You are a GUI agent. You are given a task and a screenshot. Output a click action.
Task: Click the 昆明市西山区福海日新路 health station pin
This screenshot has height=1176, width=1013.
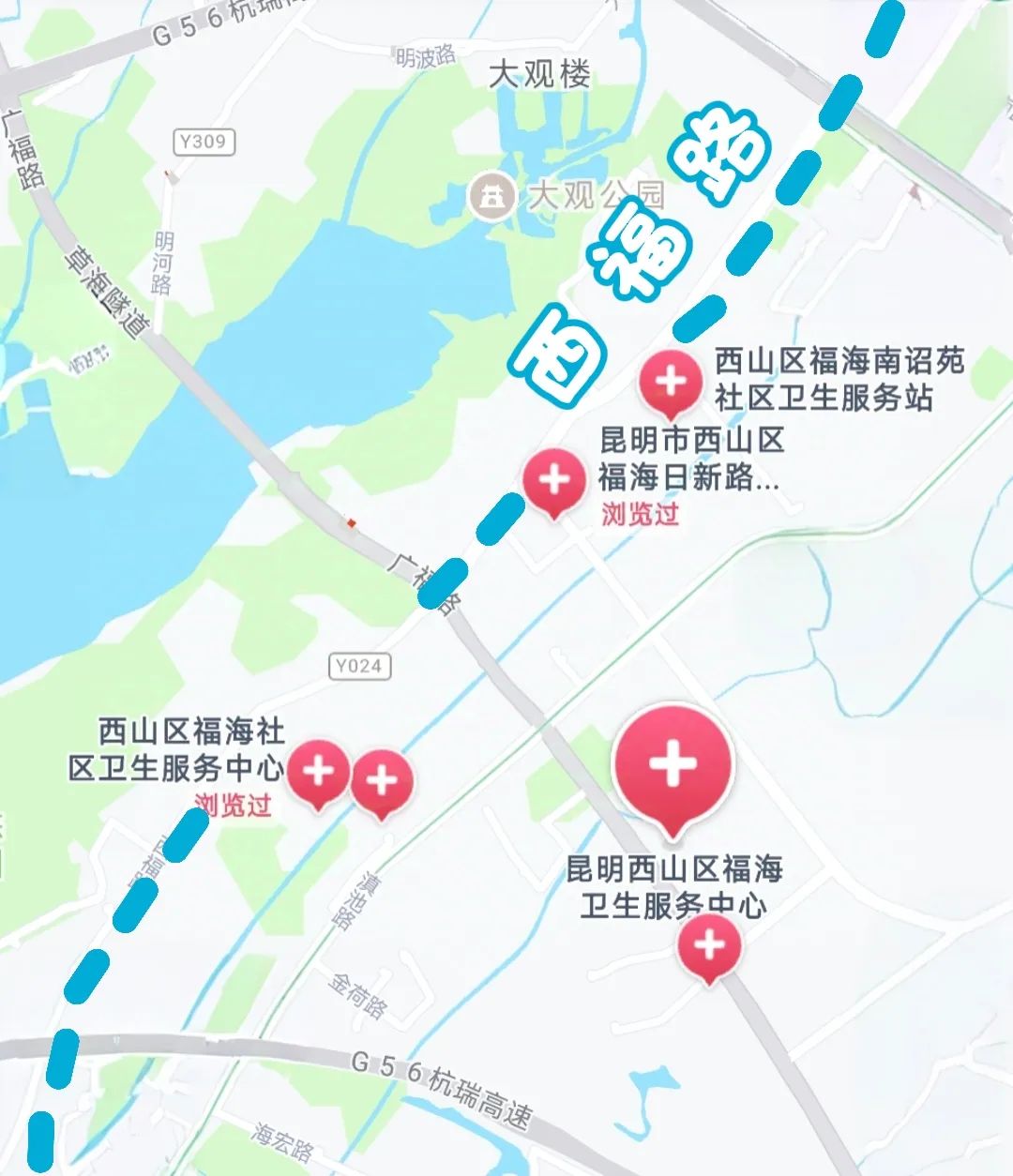point(553,478)
